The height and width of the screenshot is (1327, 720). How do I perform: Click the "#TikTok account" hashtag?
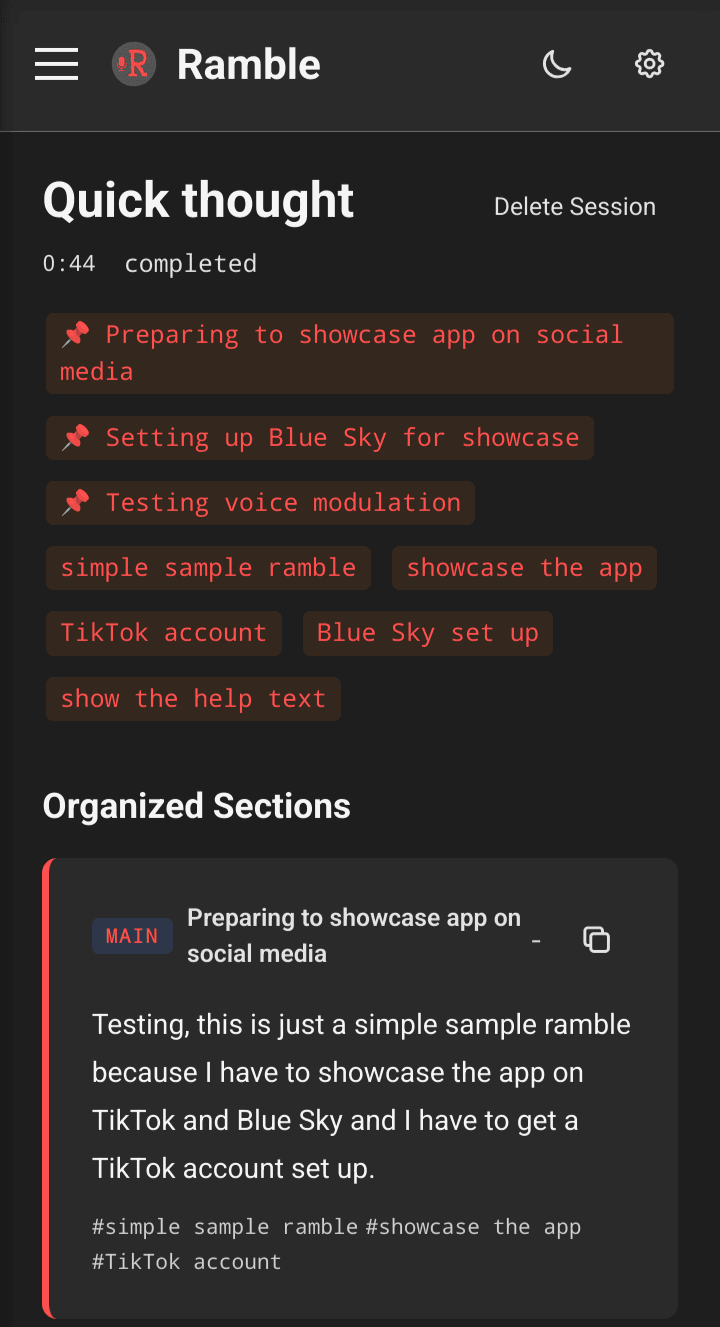pyautogui.click(x=186, y=1261)
